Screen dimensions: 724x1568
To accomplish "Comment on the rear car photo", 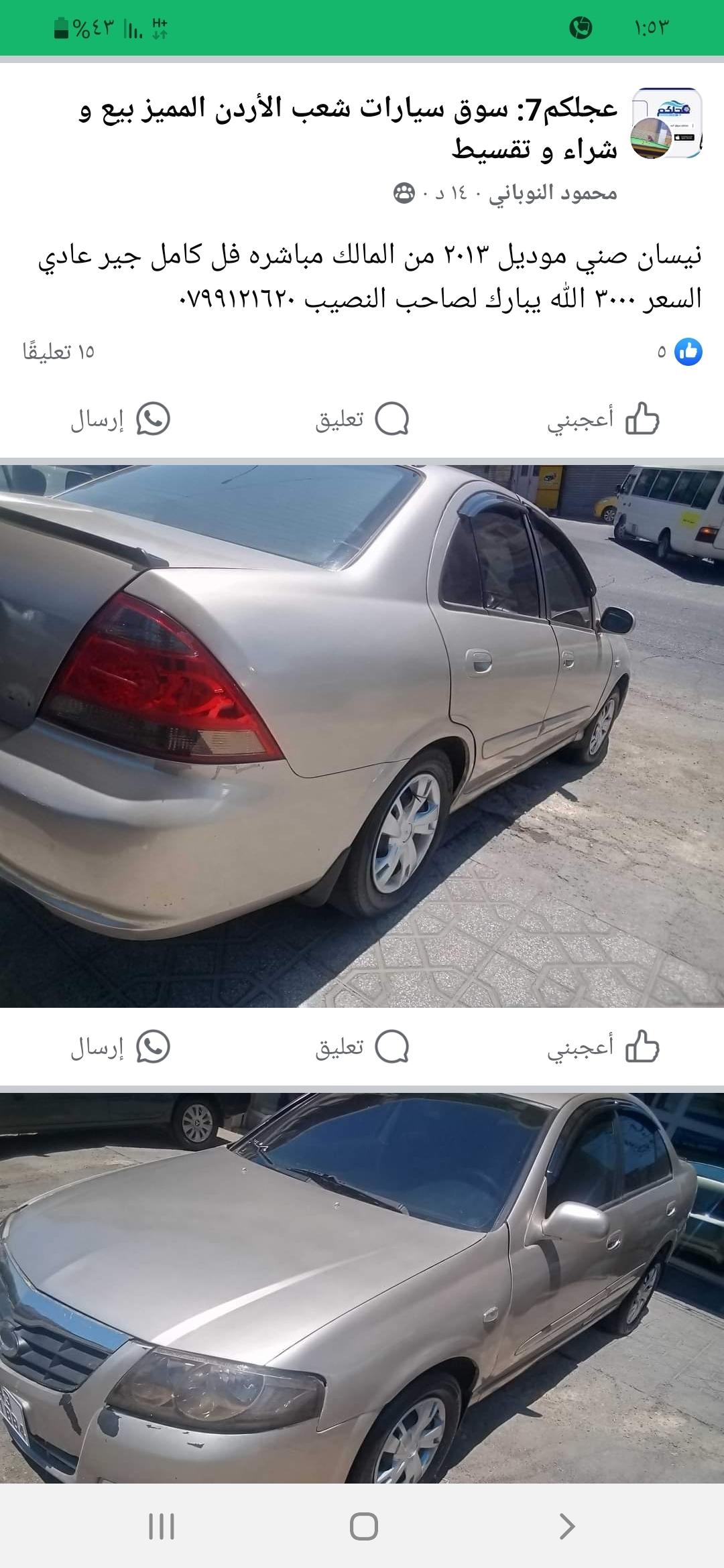I will tap(362, 1047).
